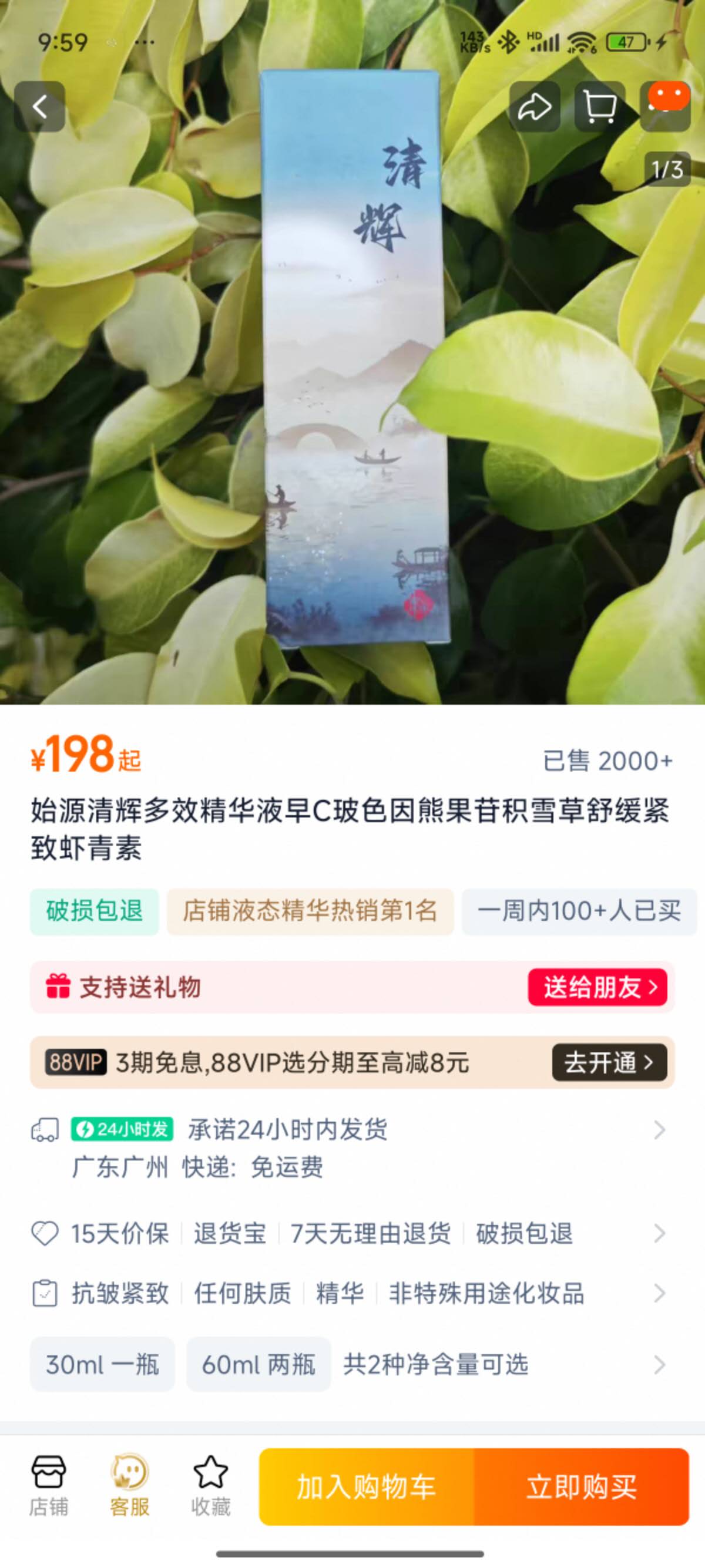Open the 共2种净含量可选 specification picker
The width and height of the screenshot is (705, 1568).
click(x=435, y=1365)
